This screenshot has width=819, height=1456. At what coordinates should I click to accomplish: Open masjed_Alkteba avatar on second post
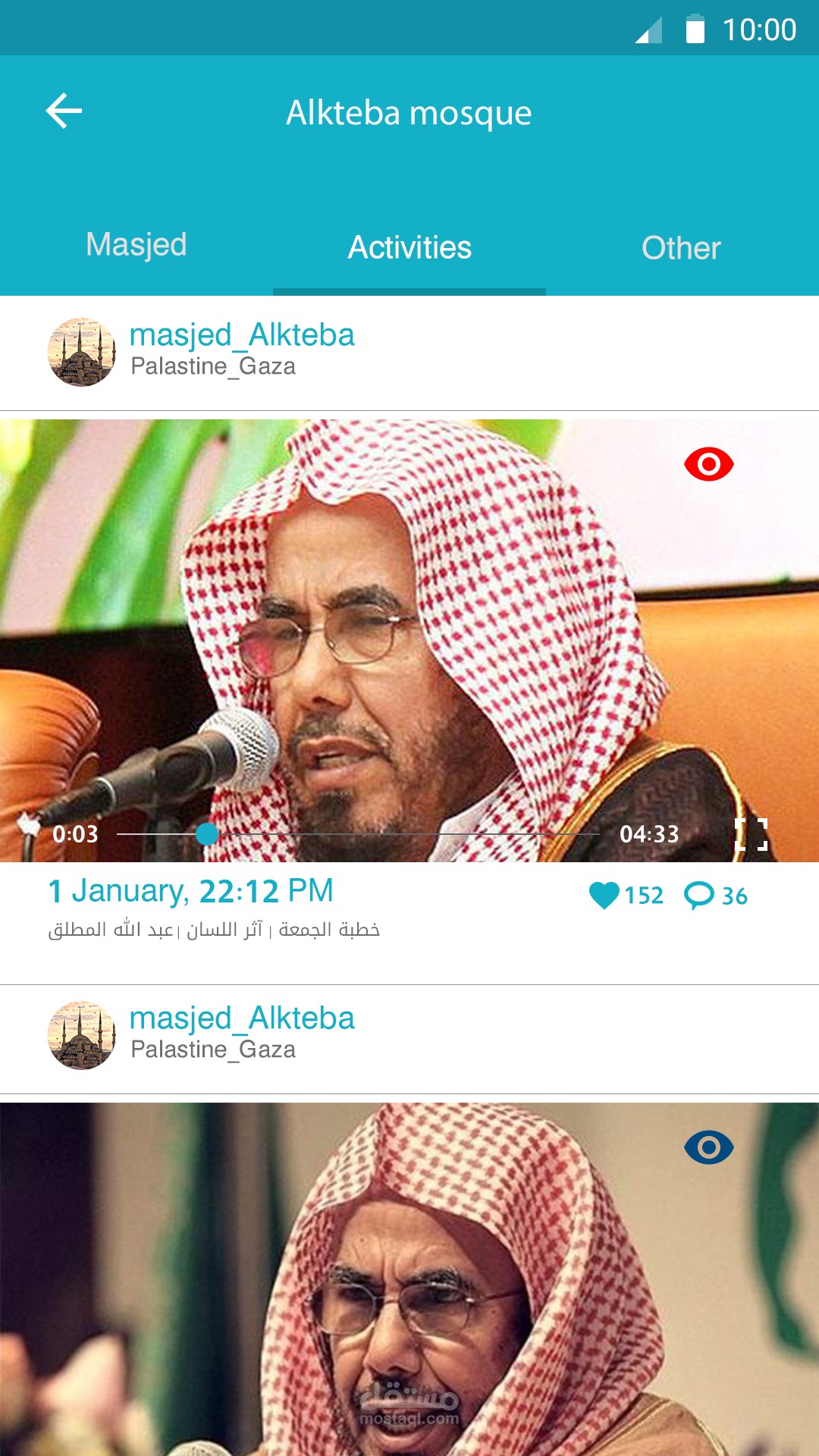pos(82,1035)
